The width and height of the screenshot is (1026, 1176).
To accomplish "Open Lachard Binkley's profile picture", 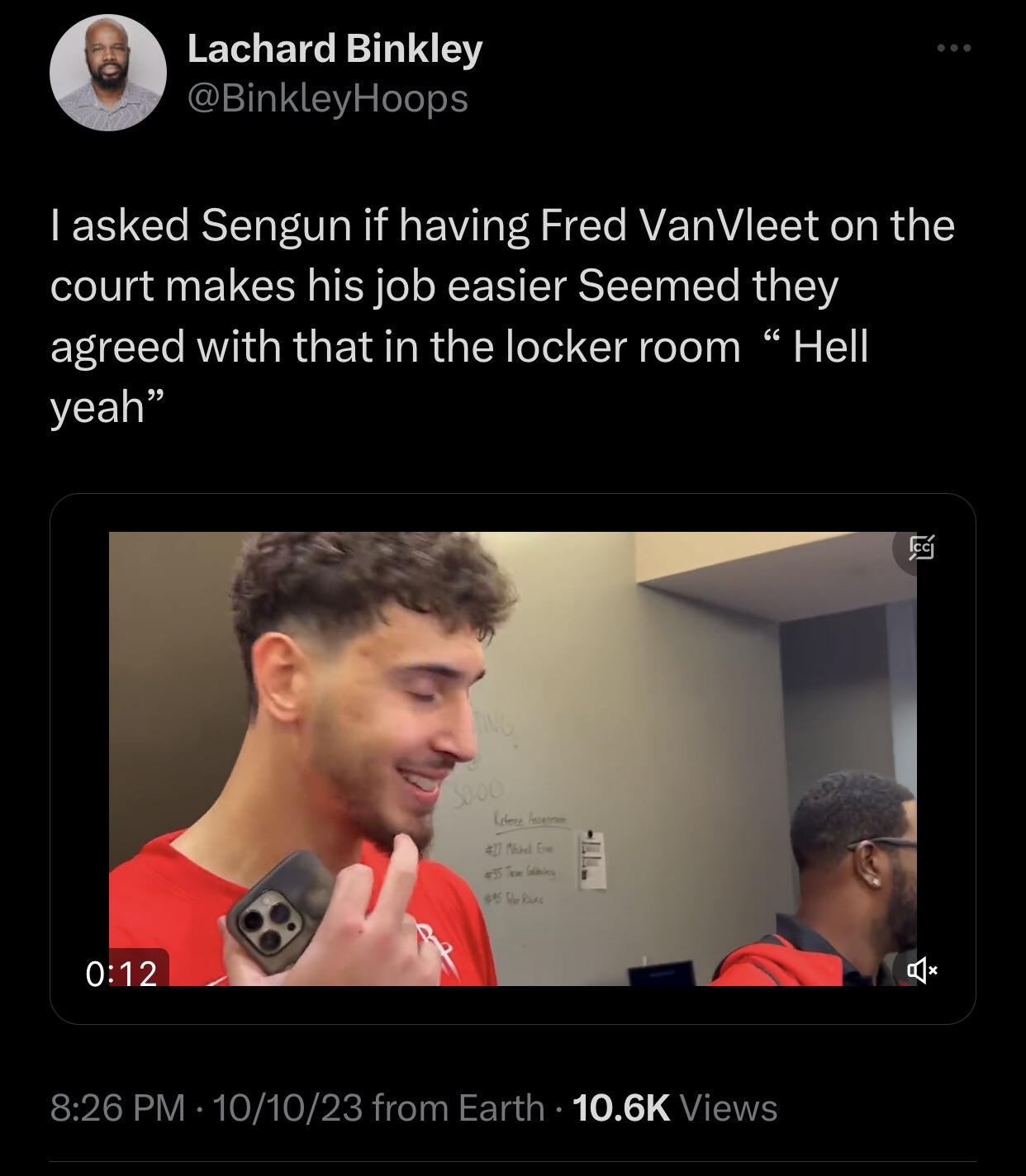I will [108, 73].
